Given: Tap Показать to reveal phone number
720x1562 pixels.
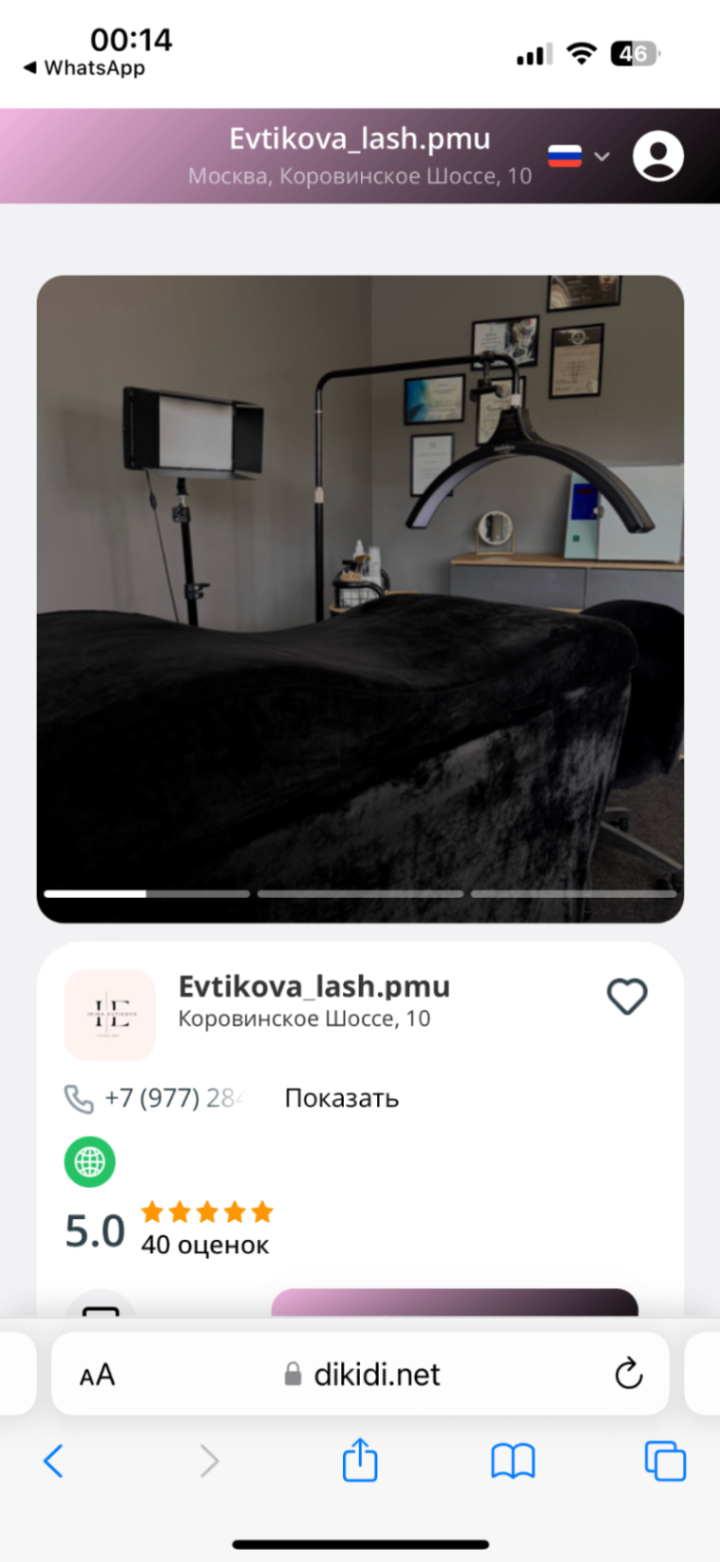Looking at the screenshot, I should [341, 1098].
